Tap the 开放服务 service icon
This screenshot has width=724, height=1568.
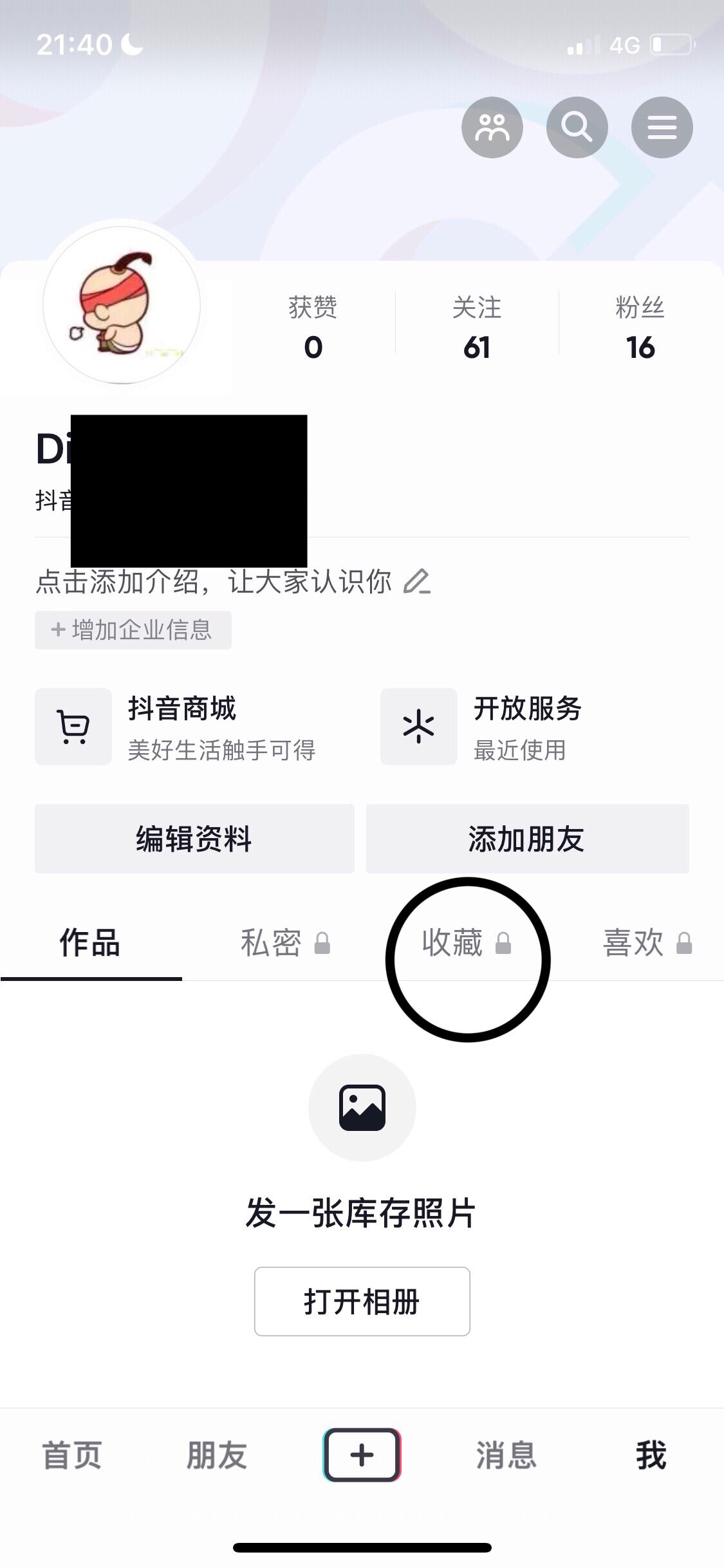tap(418, 726)
